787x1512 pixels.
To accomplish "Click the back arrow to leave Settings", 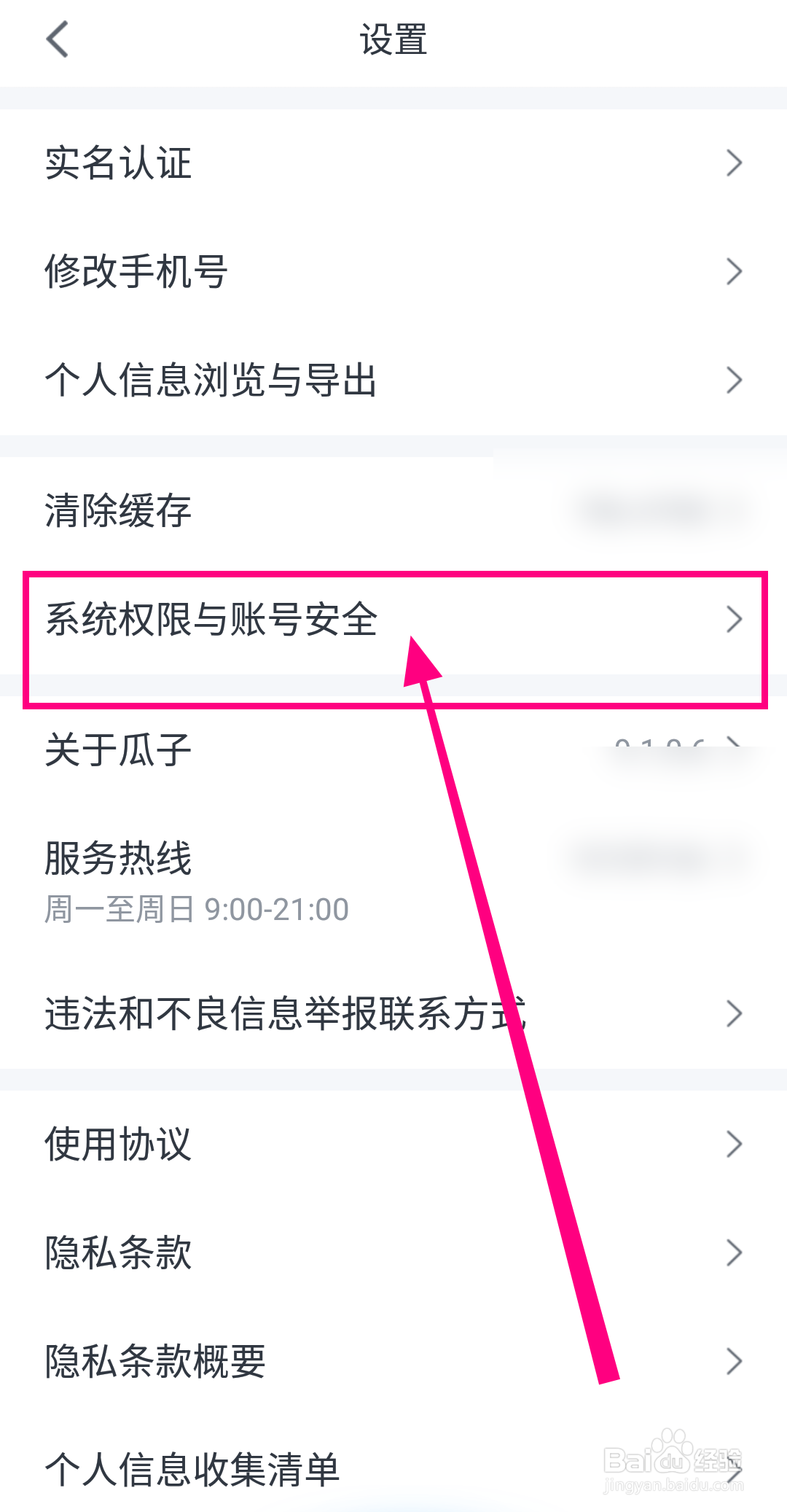I will (x=57, y=40).
